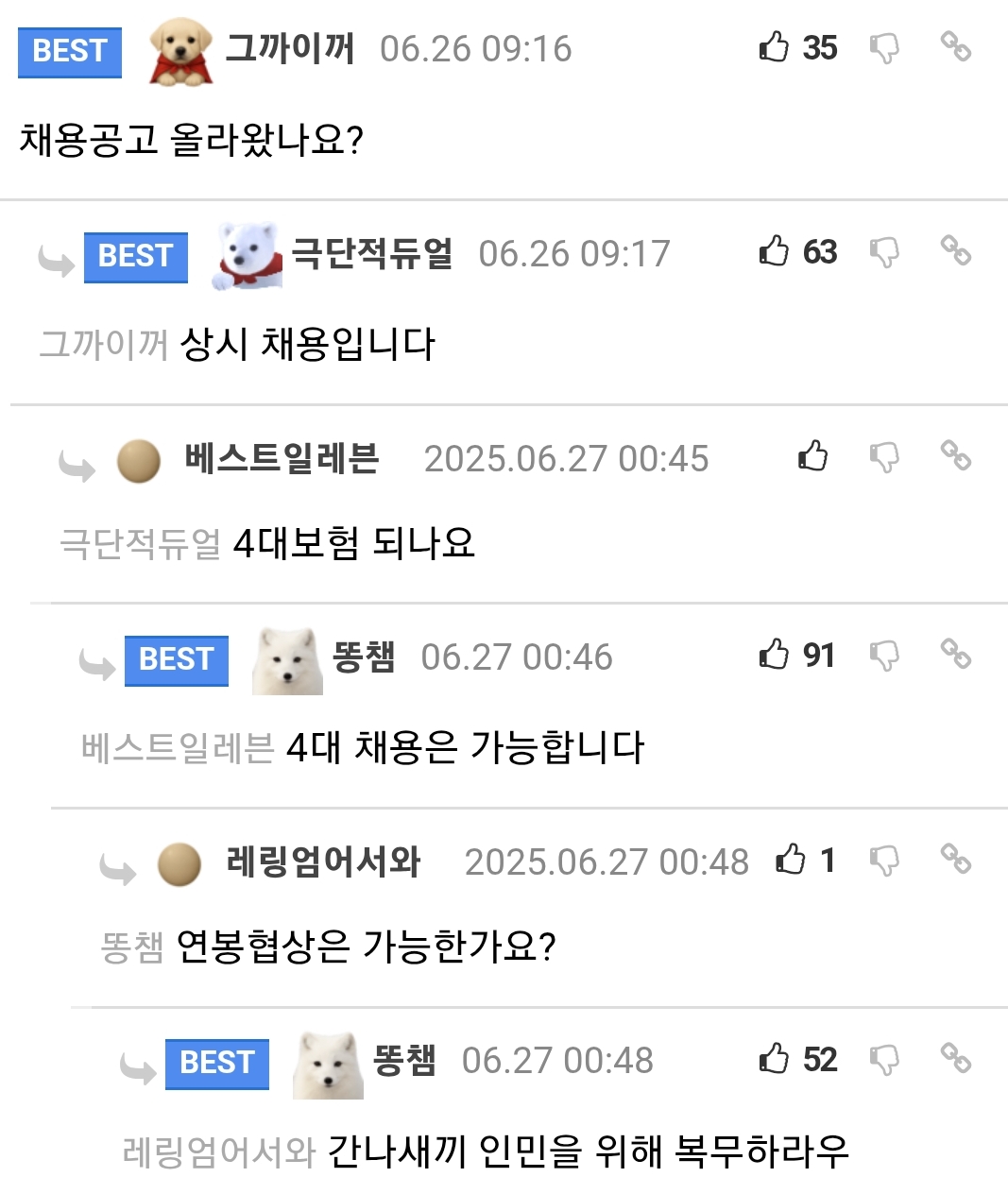The height and width of the screenshot is (1194, 1008).
Task: Open 레링엄어서와's profile from the nickname
Action: (x=323, y=861)
